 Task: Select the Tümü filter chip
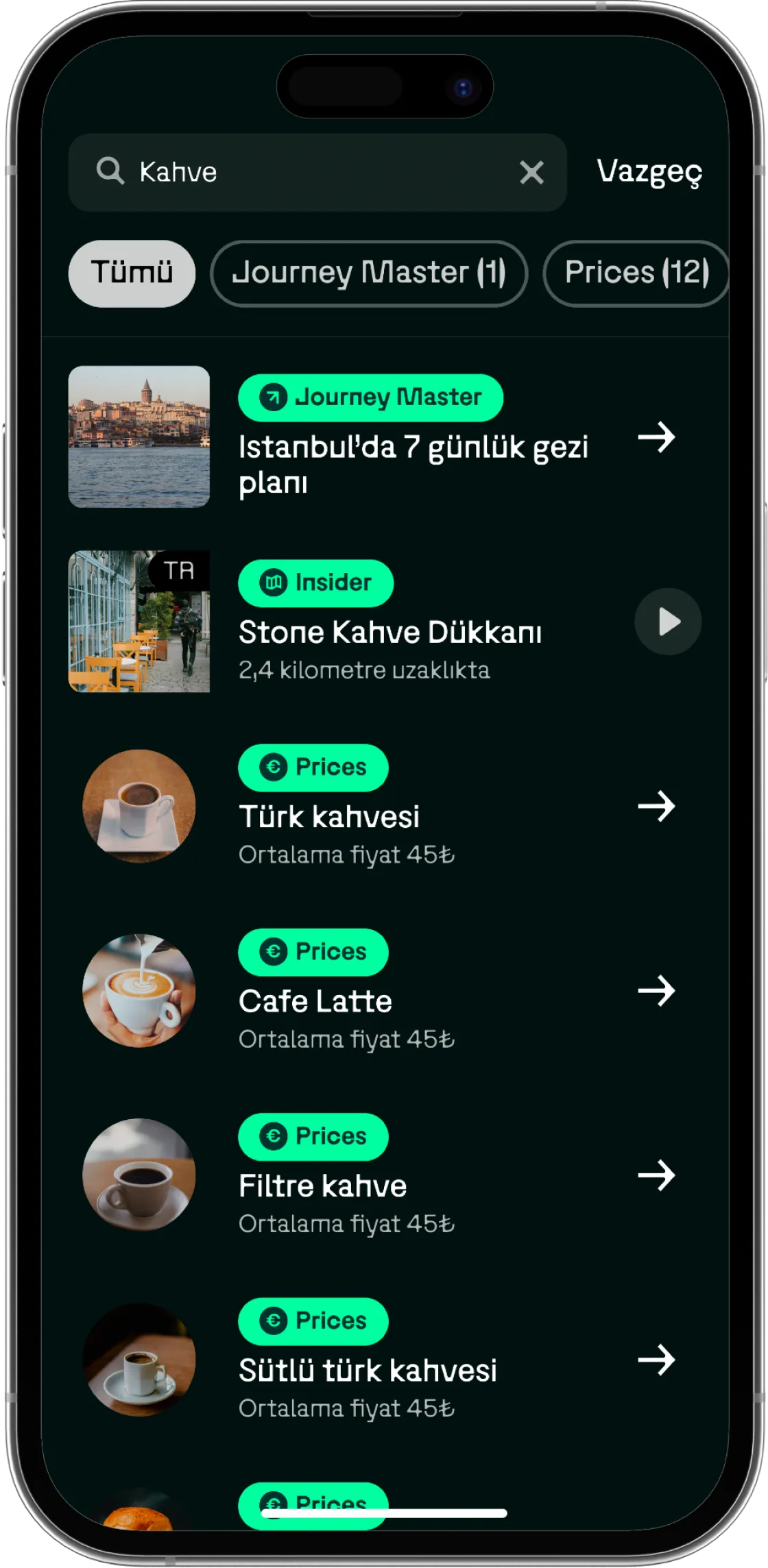pyautogui.click(x=132, y=273)
